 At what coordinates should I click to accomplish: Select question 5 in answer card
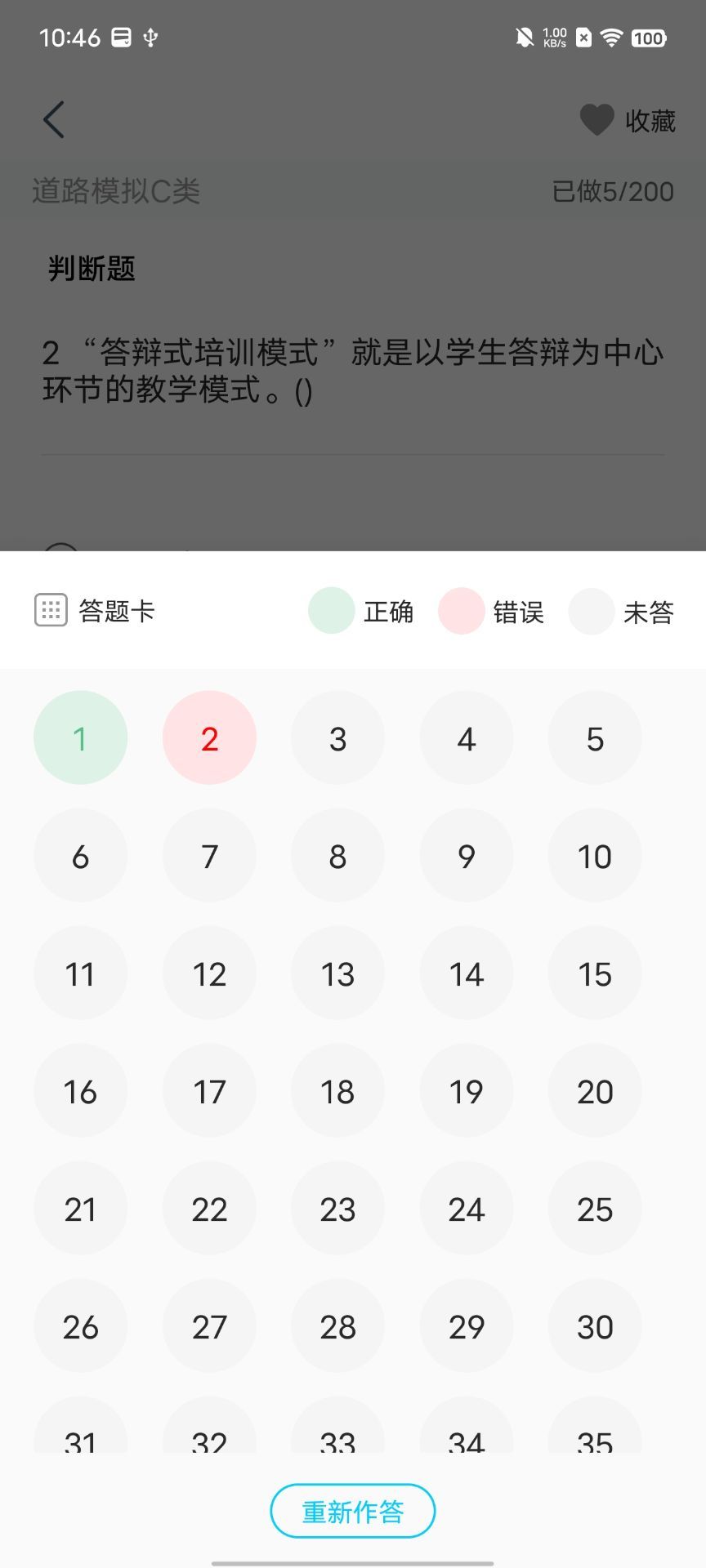(x=595, y=737)
